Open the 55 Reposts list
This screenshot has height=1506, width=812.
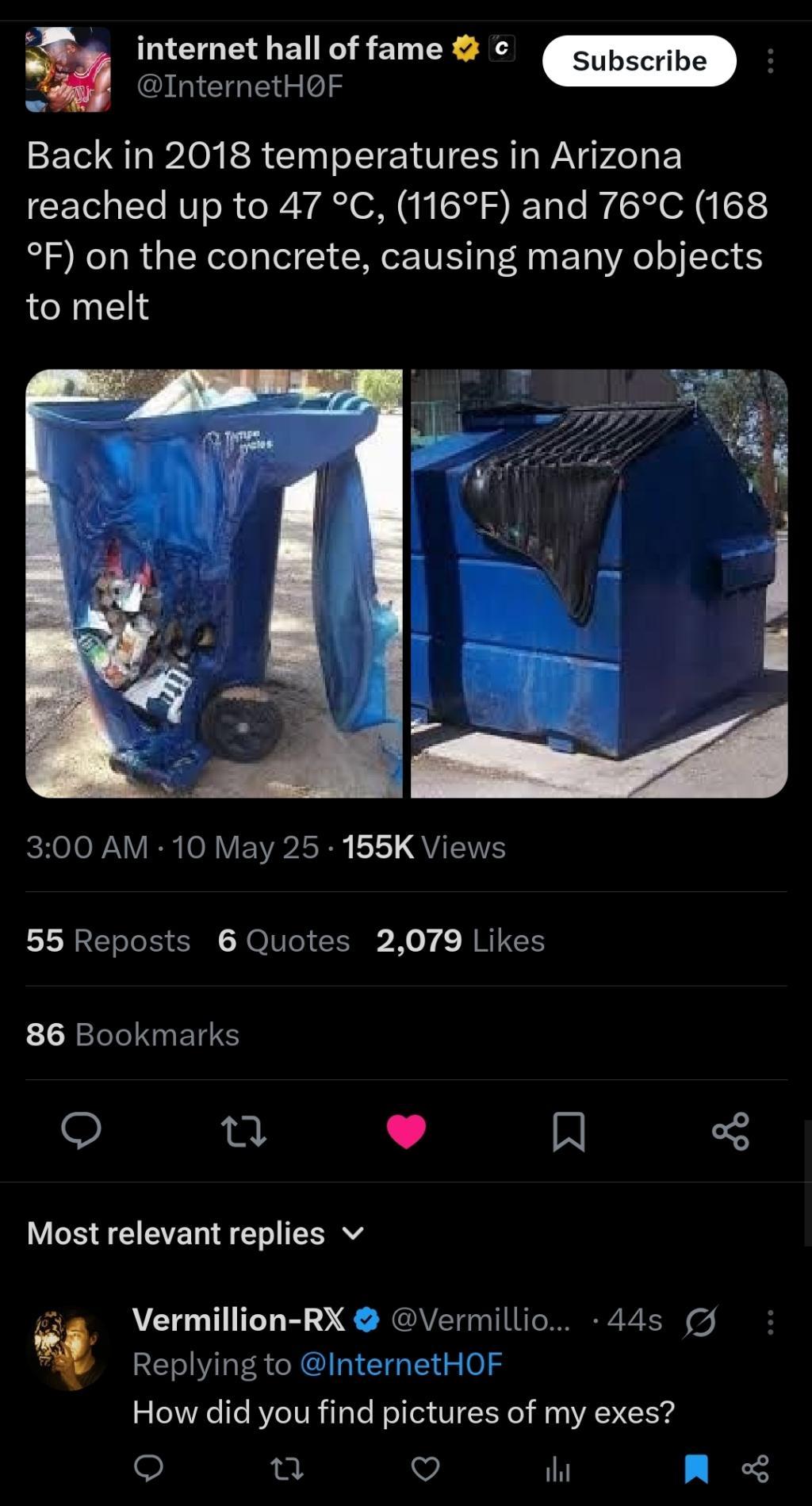pyautogui.click(x=108, y=941)
